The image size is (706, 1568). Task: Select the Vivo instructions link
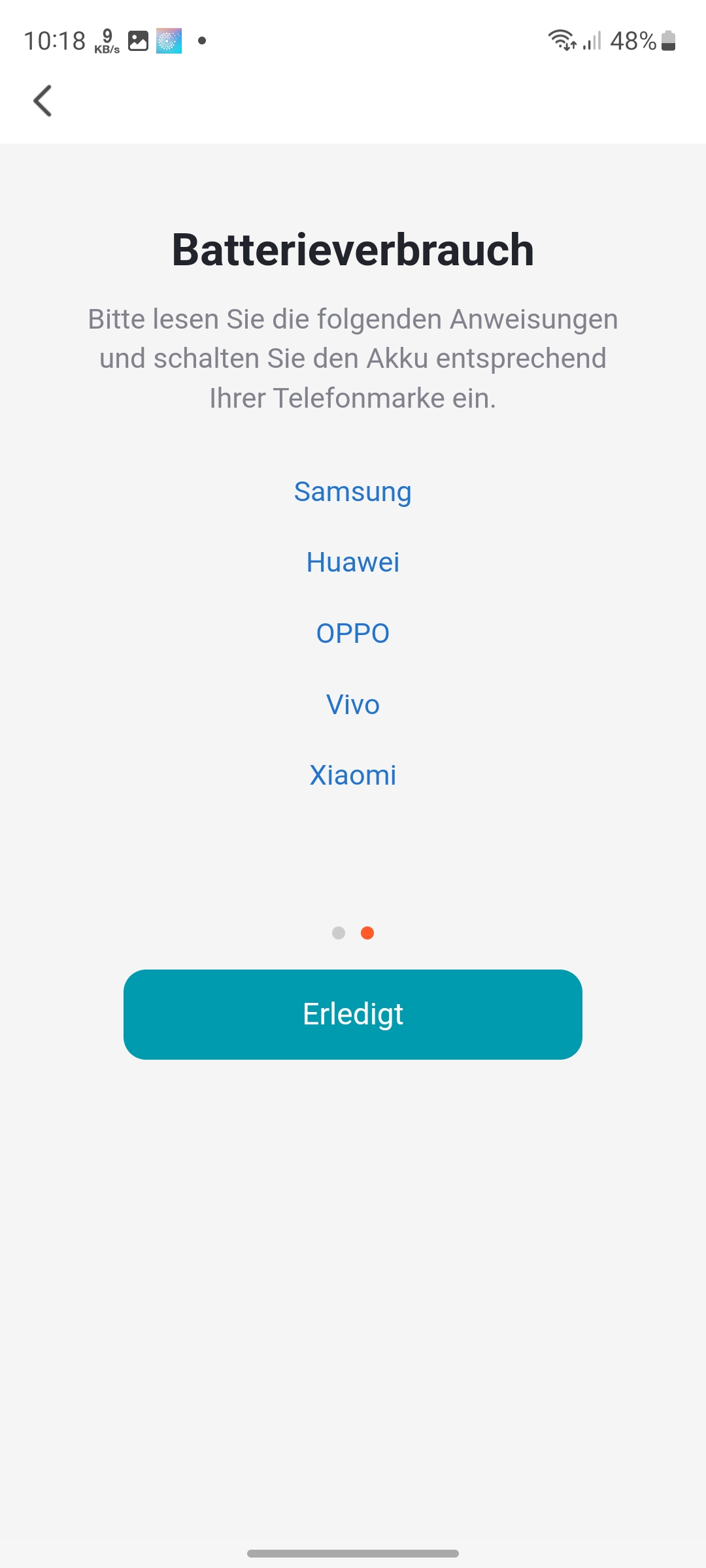(352, 704)
